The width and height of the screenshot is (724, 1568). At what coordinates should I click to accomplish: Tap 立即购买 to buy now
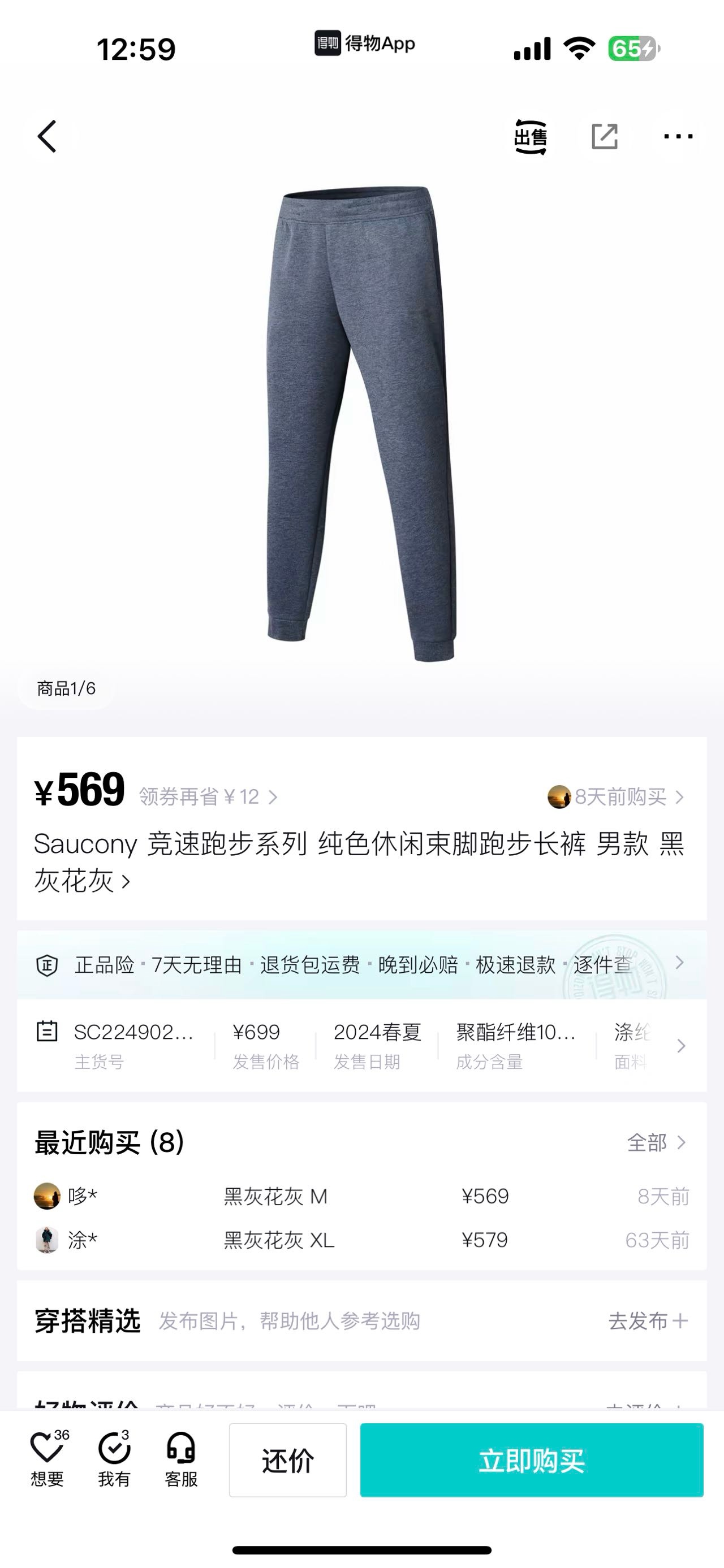(532, 1460)
